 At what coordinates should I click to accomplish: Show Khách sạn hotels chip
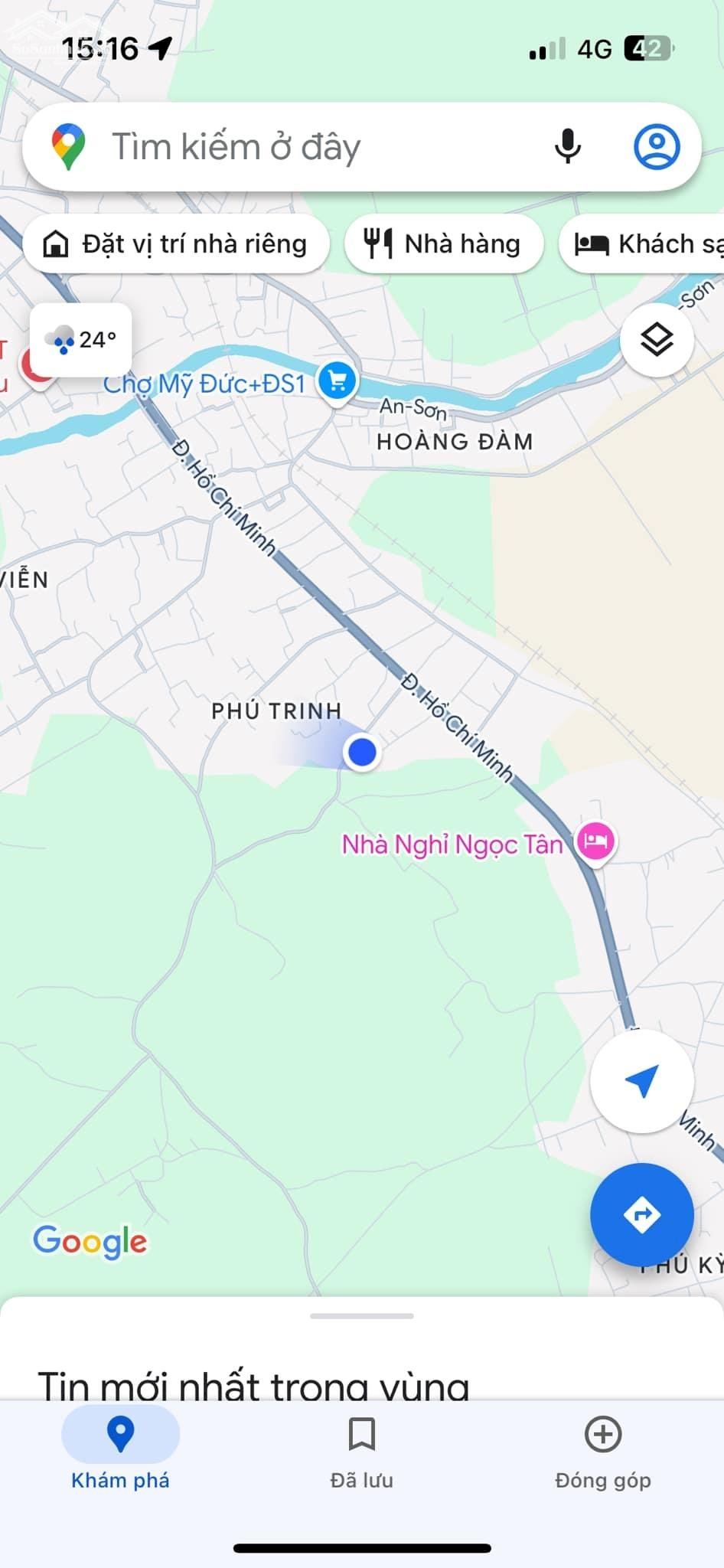642,244
